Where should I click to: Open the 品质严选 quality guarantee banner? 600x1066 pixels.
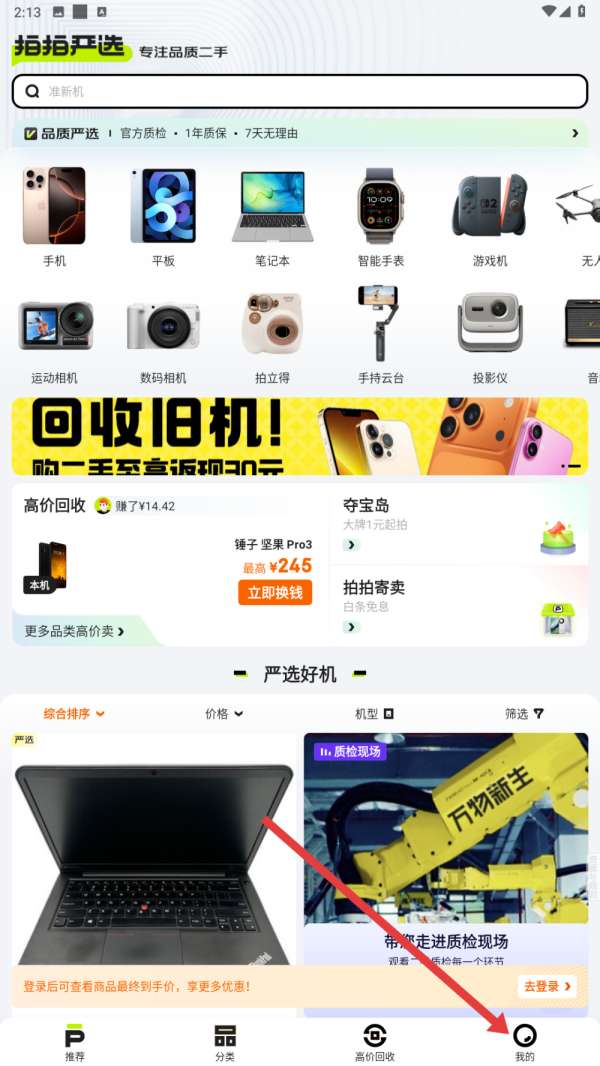[x=300, y=133]
